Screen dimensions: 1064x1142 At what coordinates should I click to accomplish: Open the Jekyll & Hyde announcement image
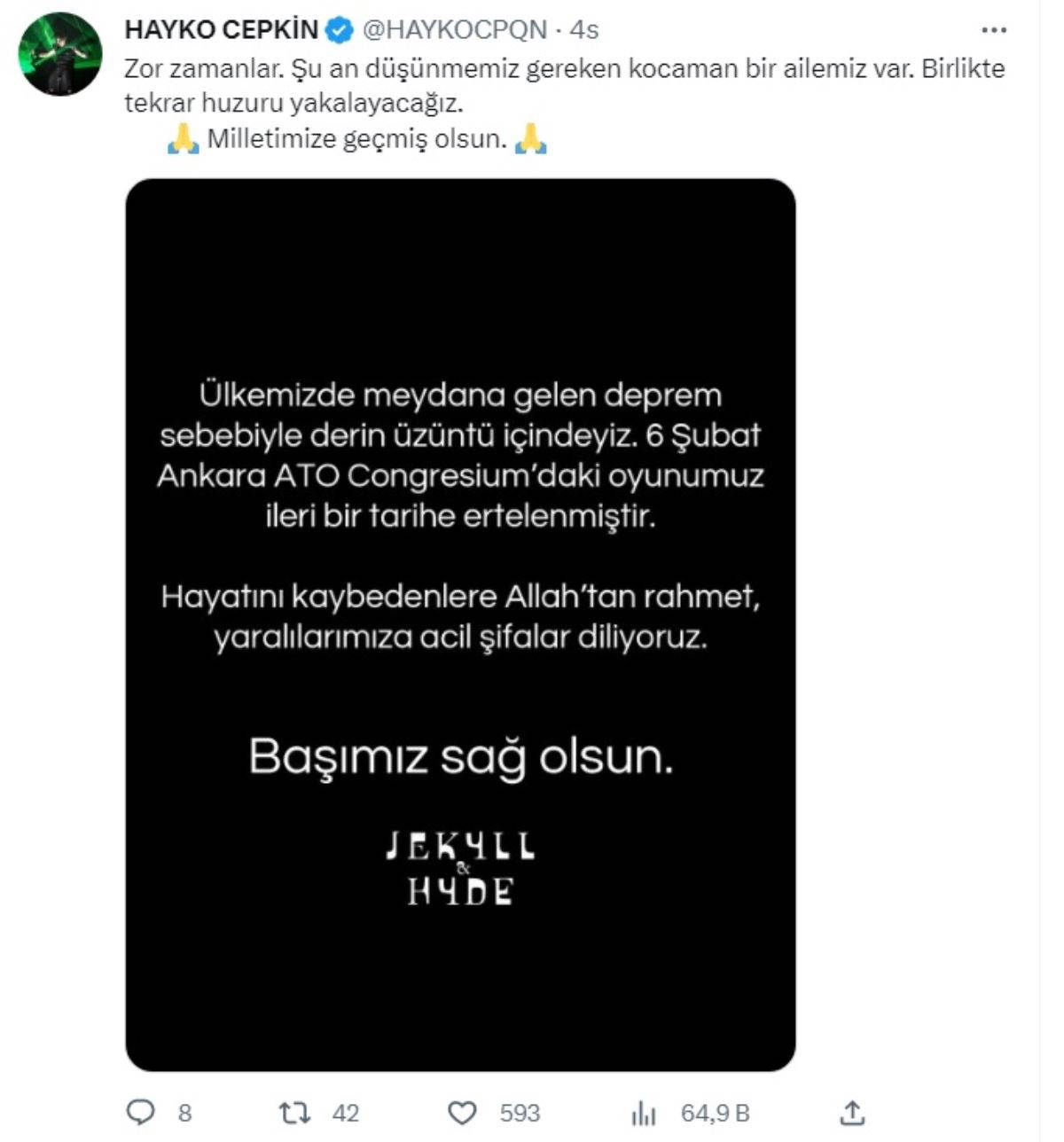click(x=460, y=624)
